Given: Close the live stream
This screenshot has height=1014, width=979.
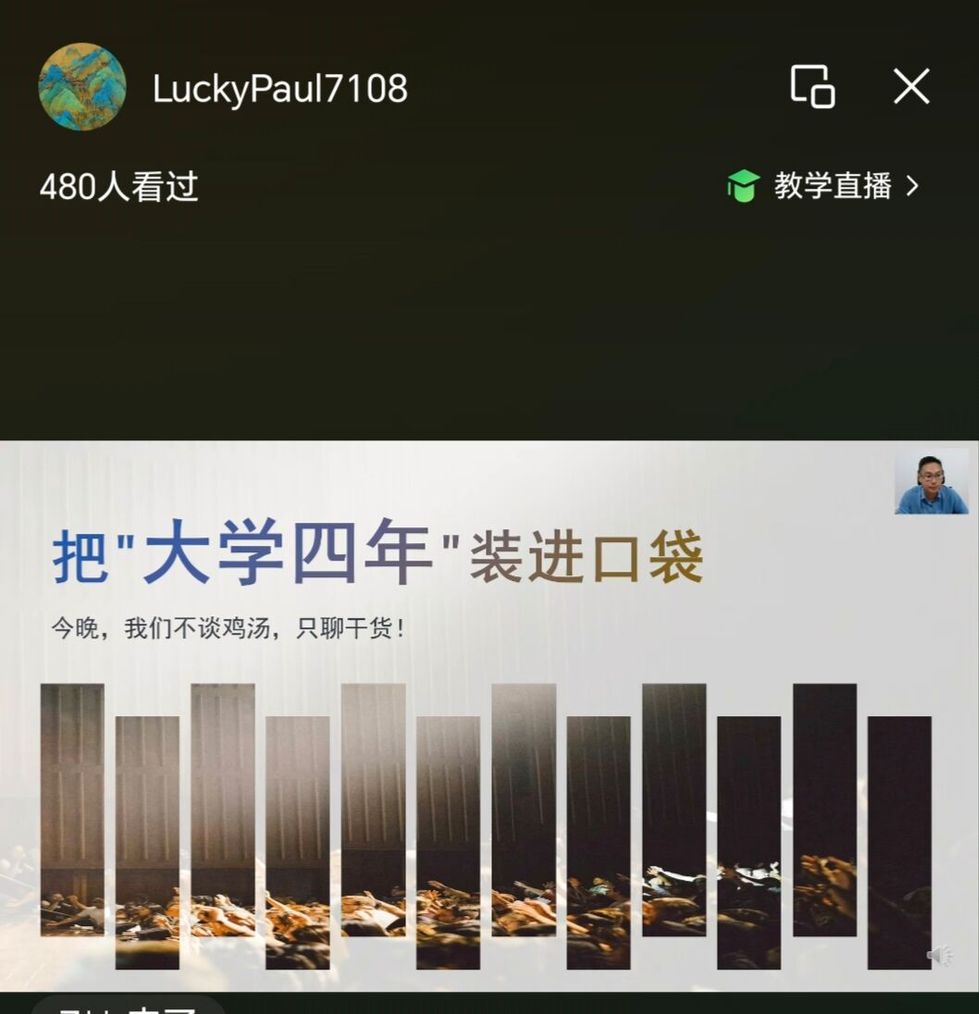Looking at the screenshot, I should tap(911, 87).
